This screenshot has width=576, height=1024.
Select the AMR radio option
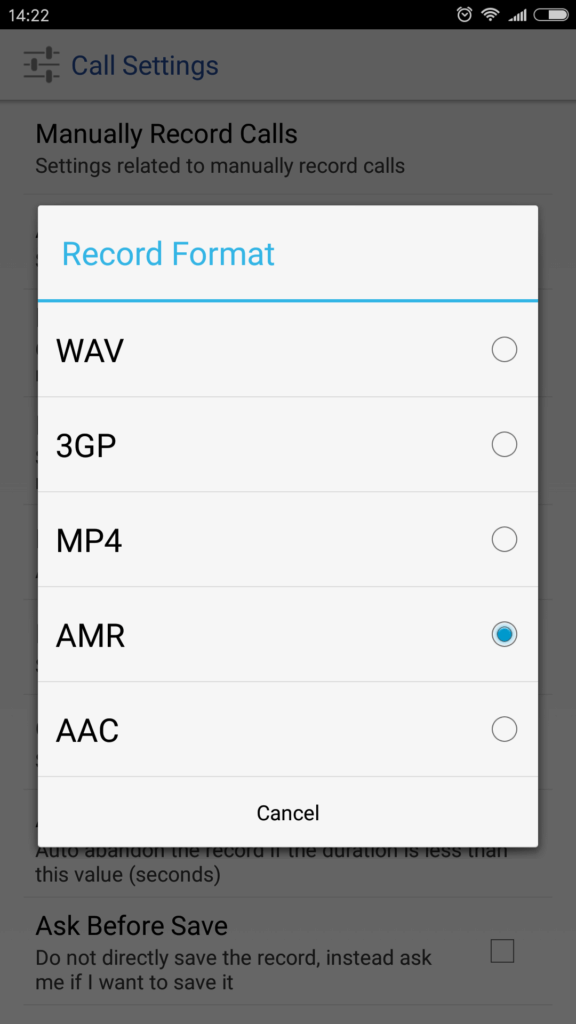[x=287, y=634]
